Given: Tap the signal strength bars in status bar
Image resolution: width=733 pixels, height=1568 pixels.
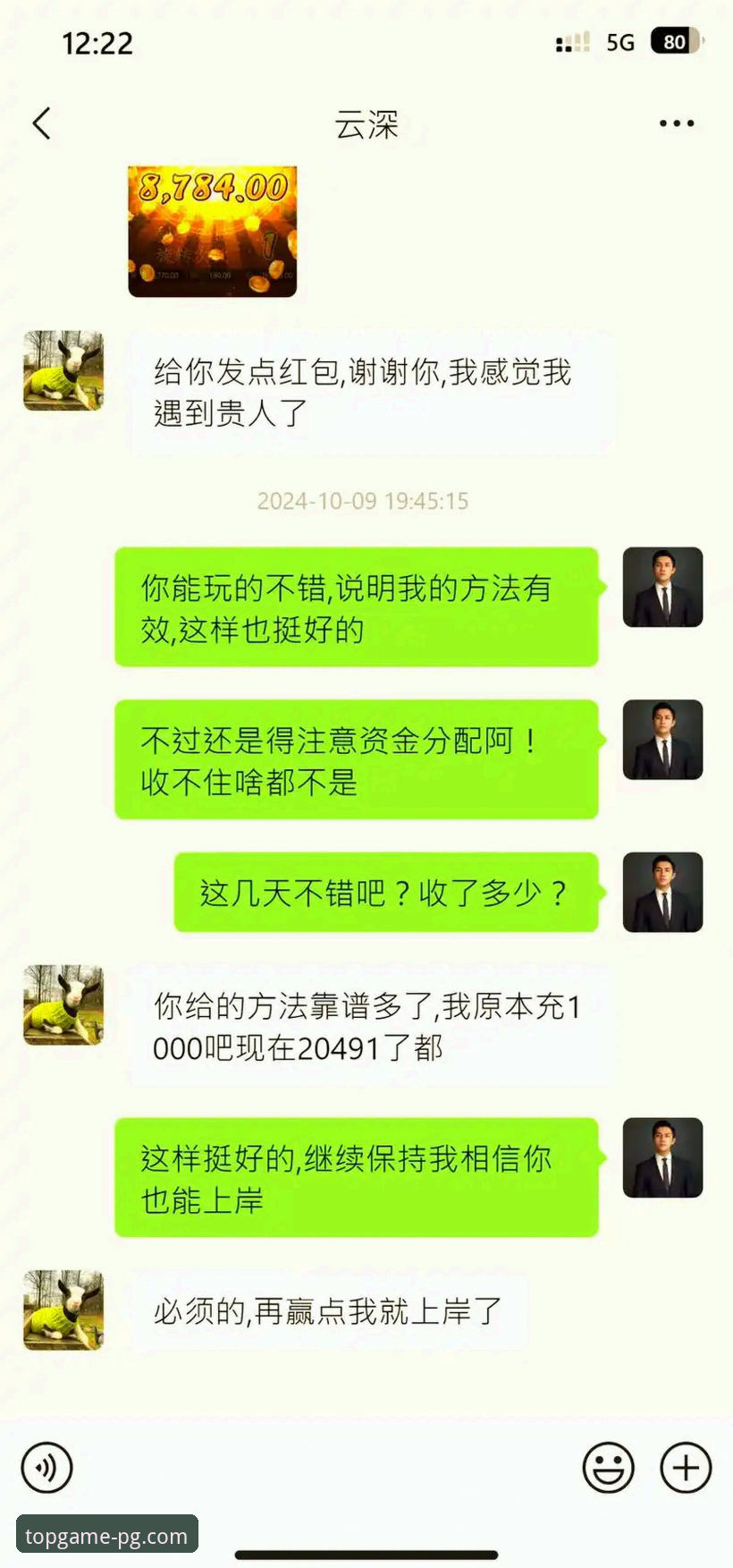Looking at the screenshot, I should coord(573,42).
